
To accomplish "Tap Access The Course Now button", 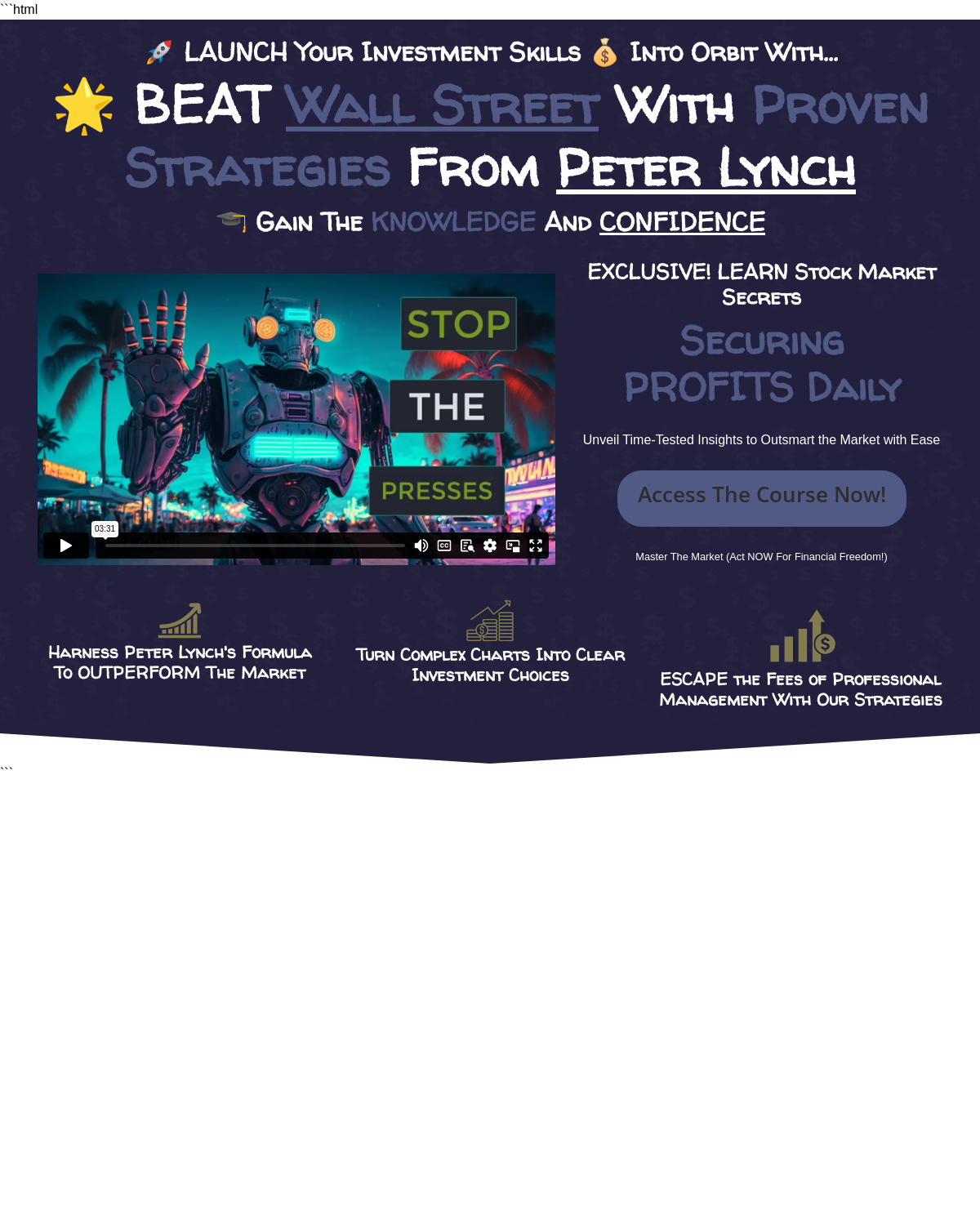I will pyautogui.click(x=761, y=497).
